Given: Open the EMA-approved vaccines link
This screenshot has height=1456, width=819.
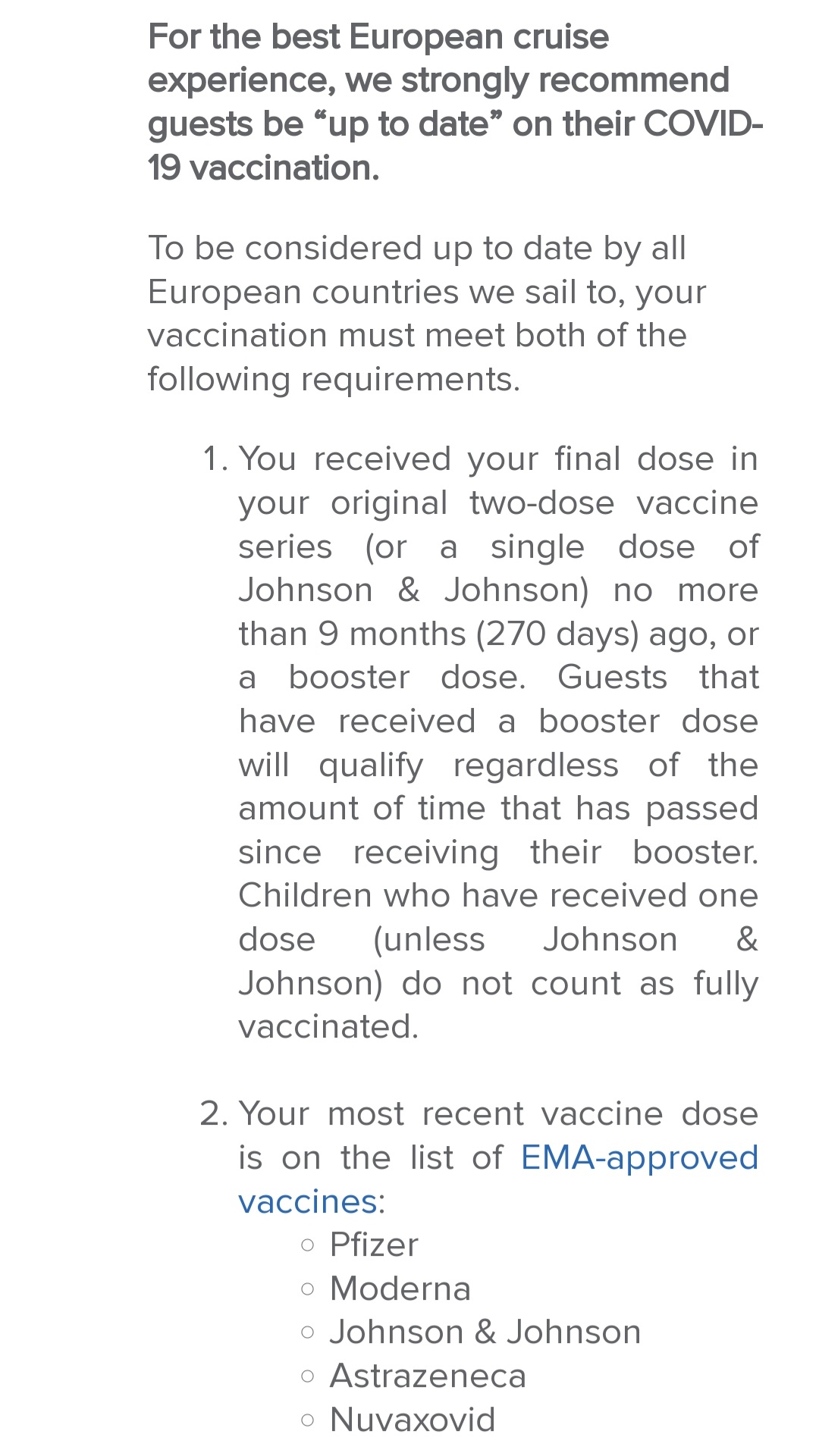Looking at the screenshot, I should tap(639, 1157).
